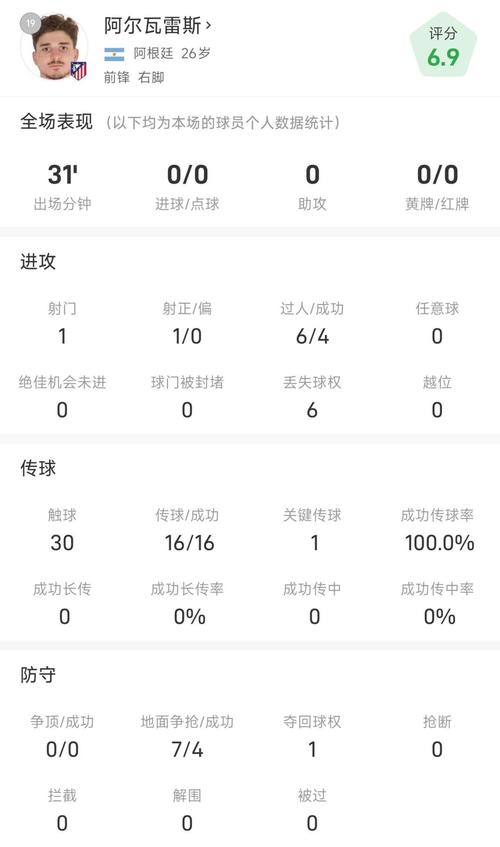Tap the player's avatar photo
500x847 pixels.
(x=54, y=48)
